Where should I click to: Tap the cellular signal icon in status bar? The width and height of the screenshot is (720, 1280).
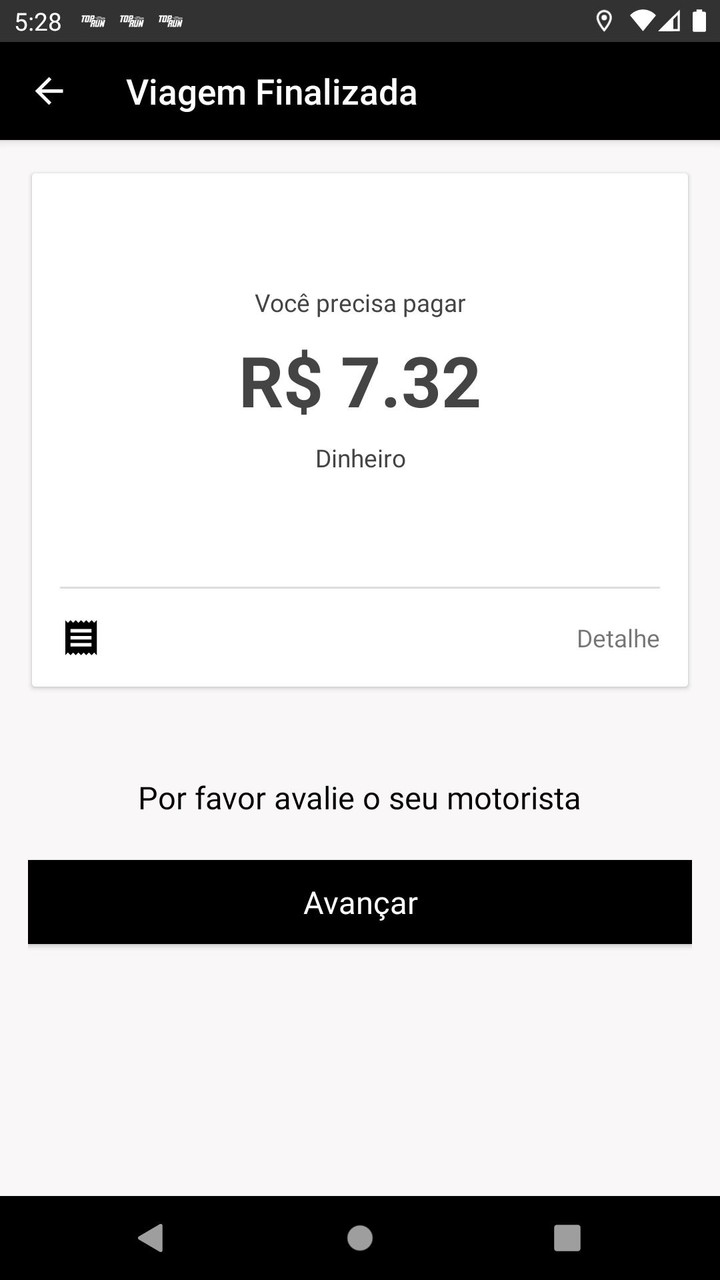[669, 20]
